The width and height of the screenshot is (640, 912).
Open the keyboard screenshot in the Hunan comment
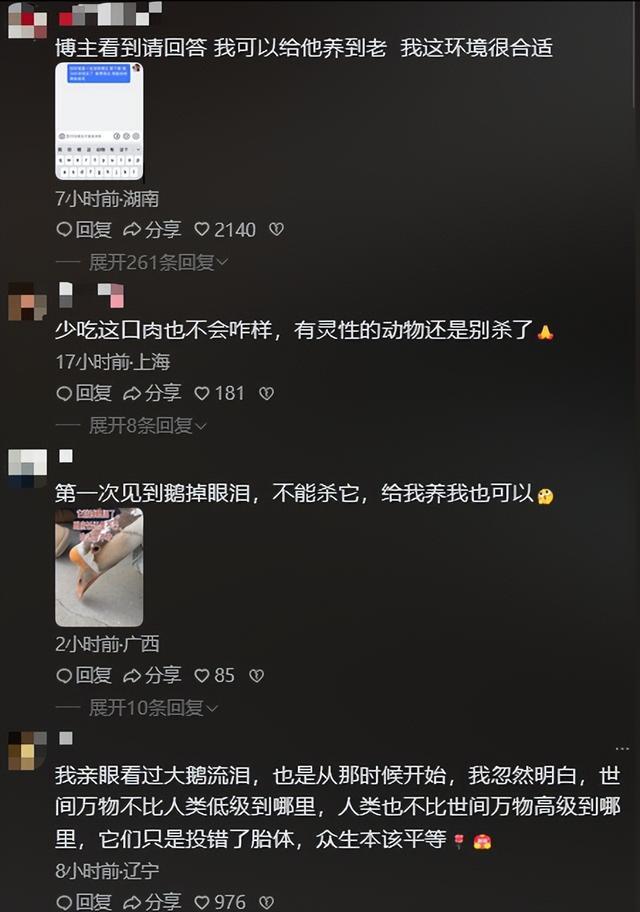coord(99,121)
